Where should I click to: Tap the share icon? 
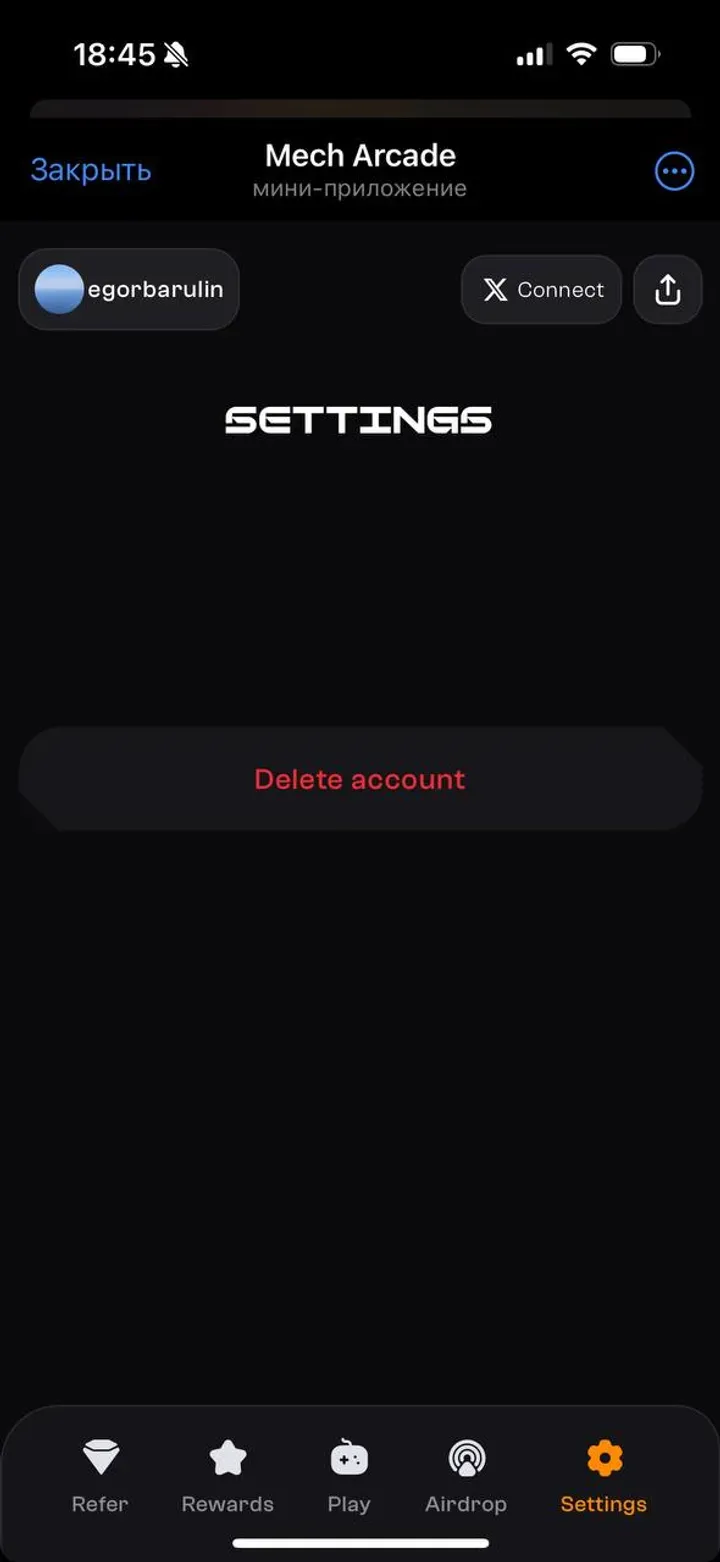pos(668,290)
